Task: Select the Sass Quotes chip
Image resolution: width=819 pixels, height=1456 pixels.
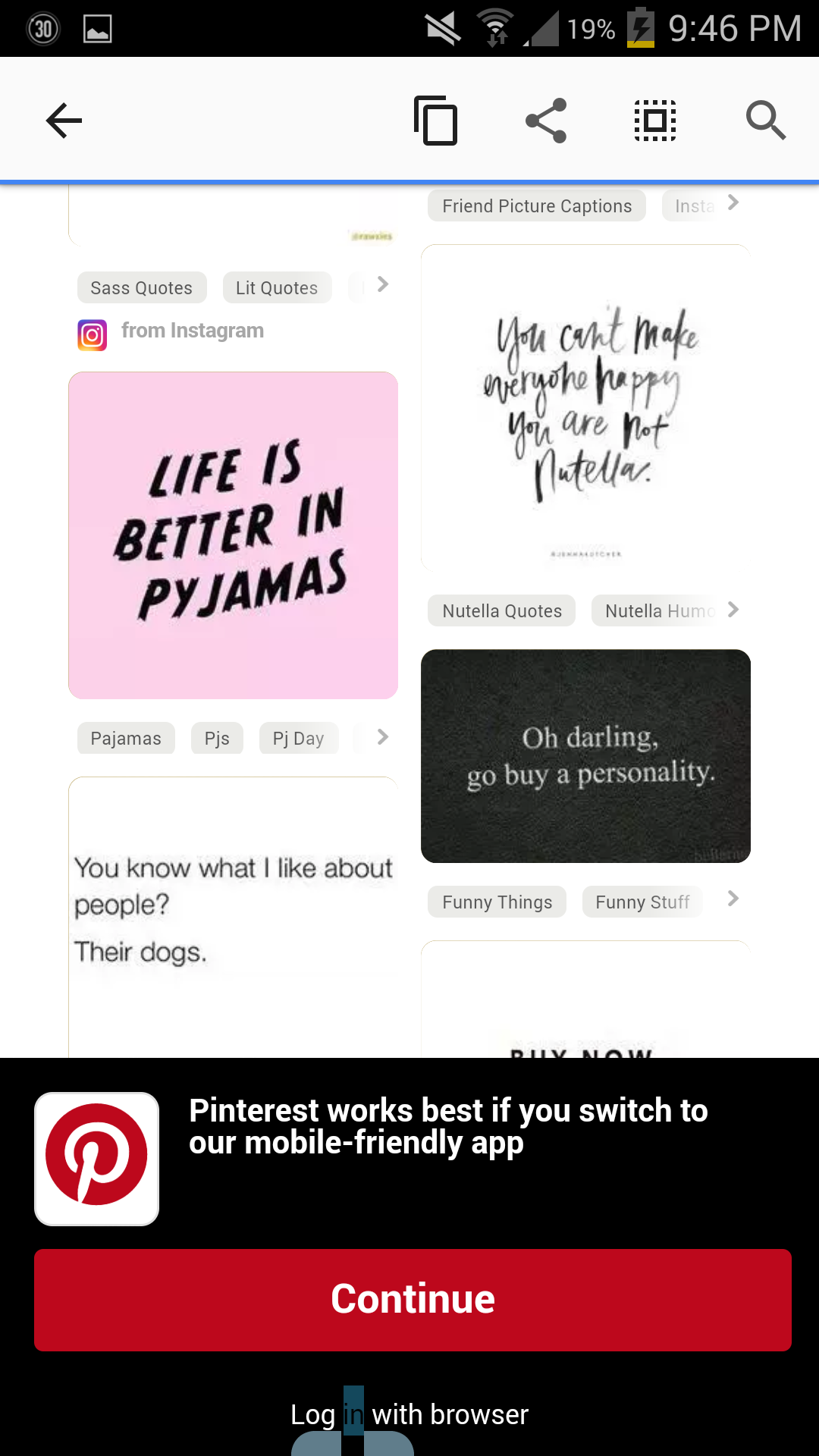Action: pyautogui.click(x=141, y=288)
